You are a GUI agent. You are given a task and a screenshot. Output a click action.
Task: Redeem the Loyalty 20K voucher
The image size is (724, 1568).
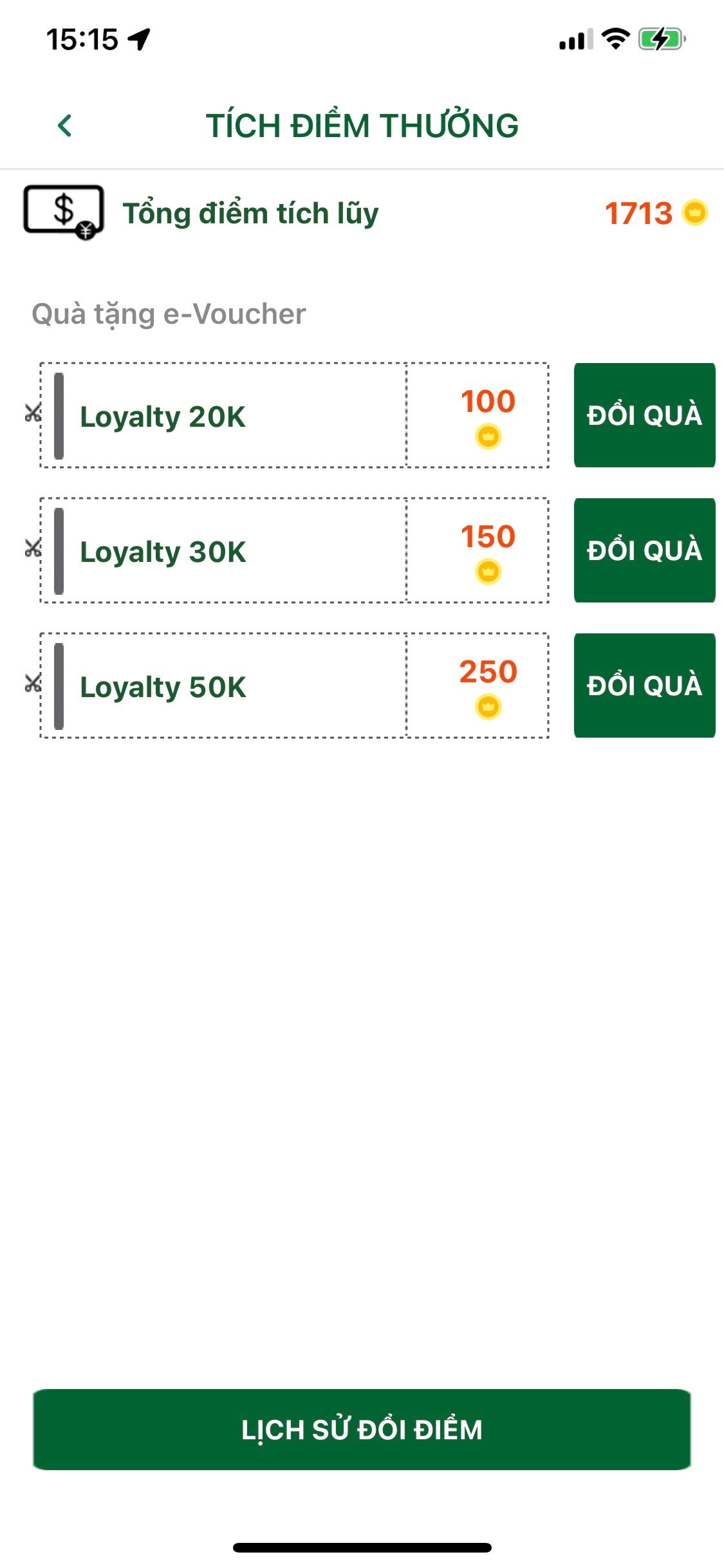click(x=644, y=415)
